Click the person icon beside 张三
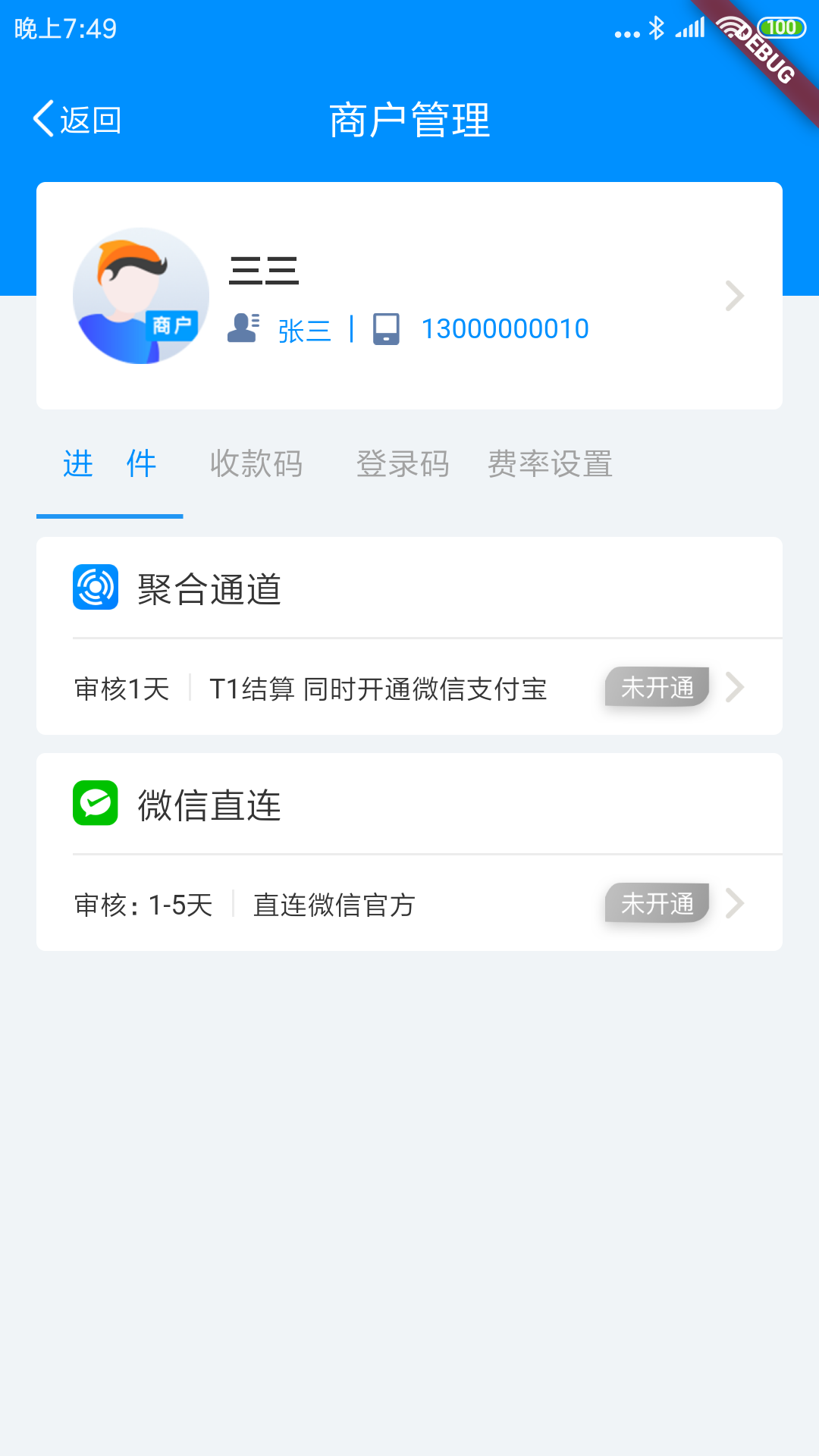The height and width of the screenshot is (1456, 819). point(244,328)
